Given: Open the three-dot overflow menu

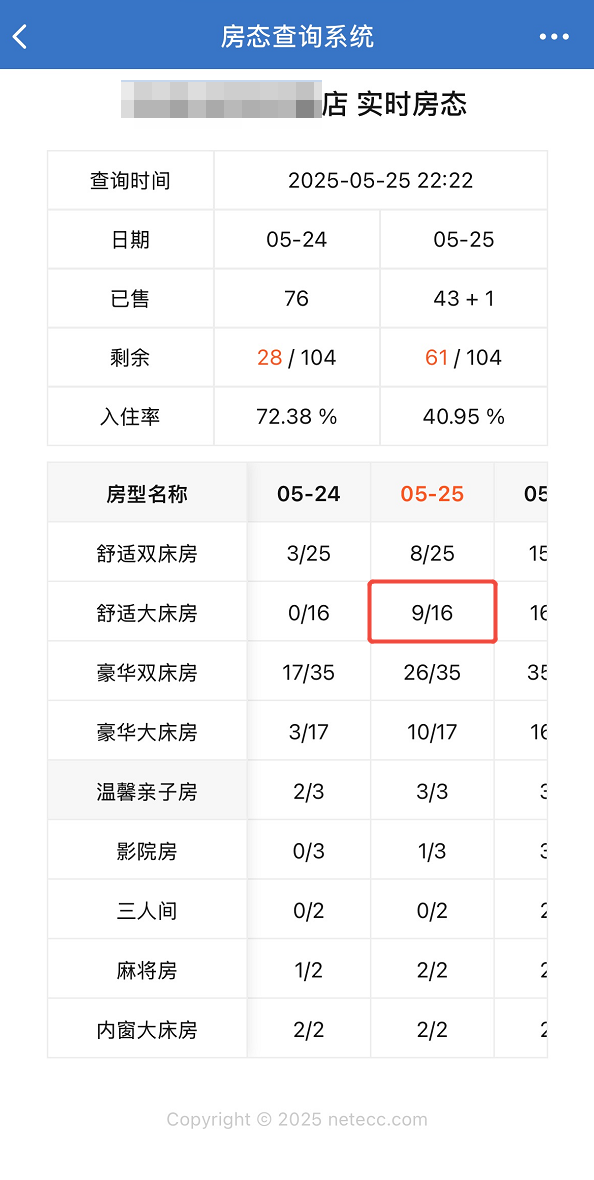Looking at the screenshot, I should point(554,36).
